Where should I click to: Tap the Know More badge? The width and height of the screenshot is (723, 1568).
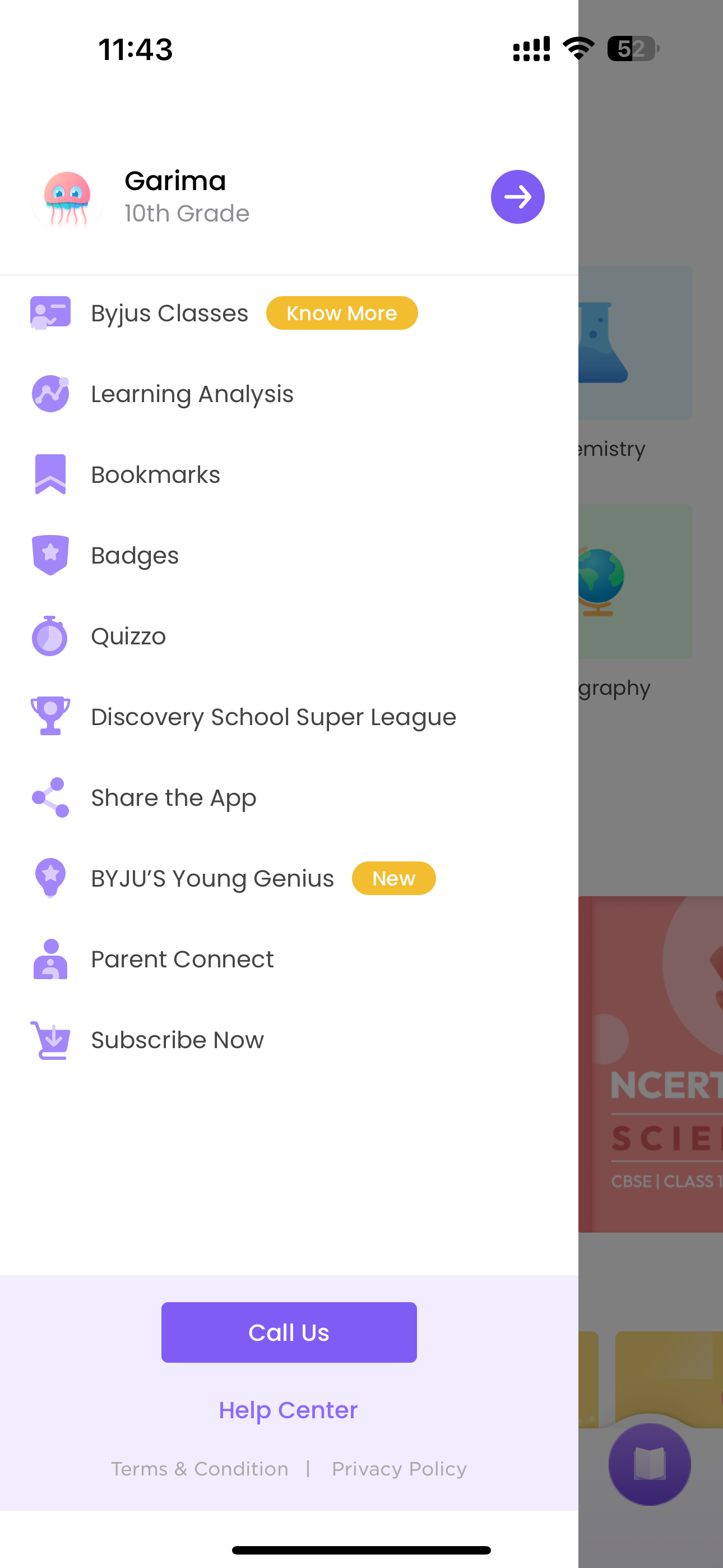click(341, 313)
